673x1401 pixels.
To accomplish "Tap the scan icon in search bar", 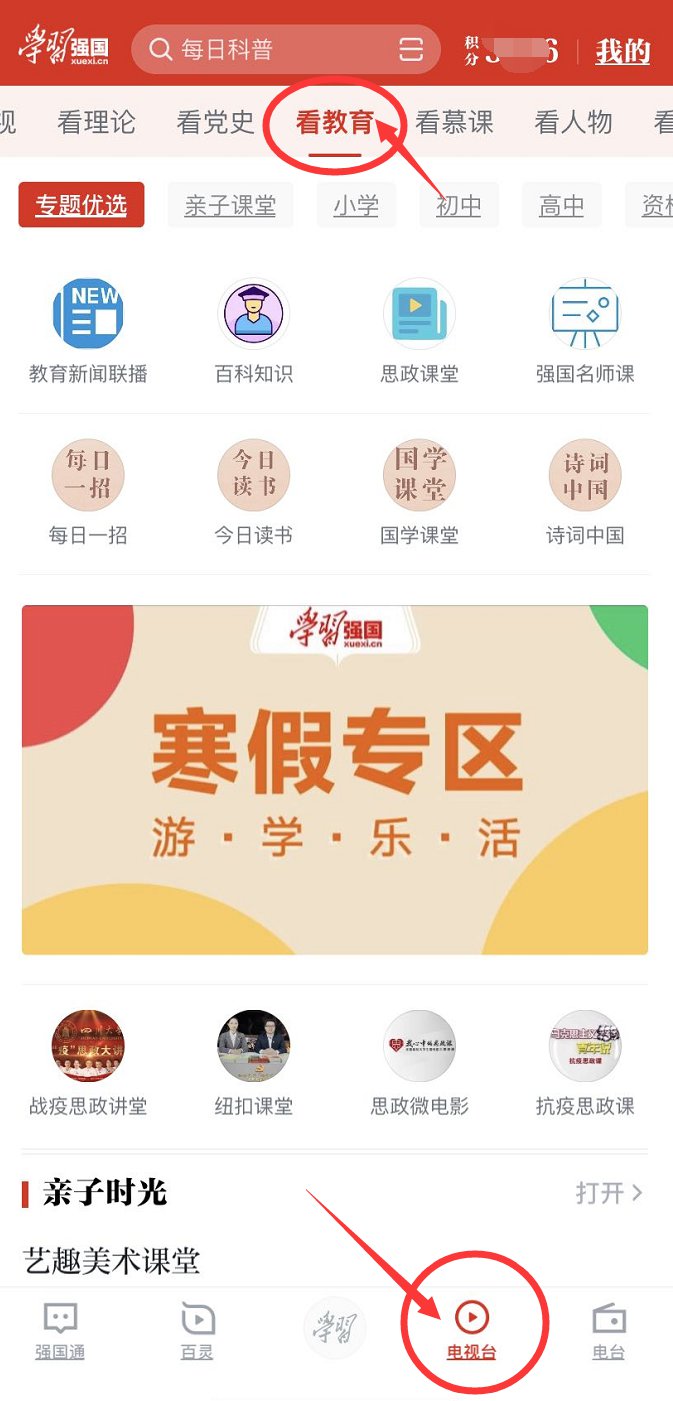I will coord(411,49).
